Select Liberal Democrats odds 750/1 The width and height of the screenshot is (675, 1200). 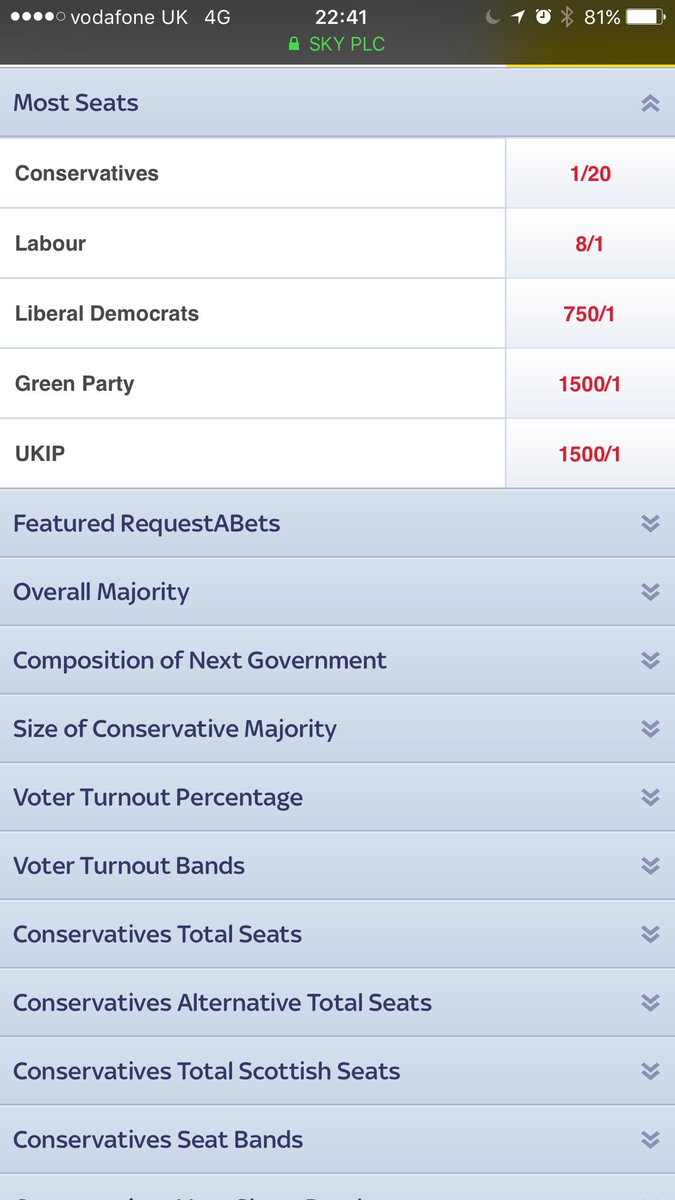click(x=590, y=313)
